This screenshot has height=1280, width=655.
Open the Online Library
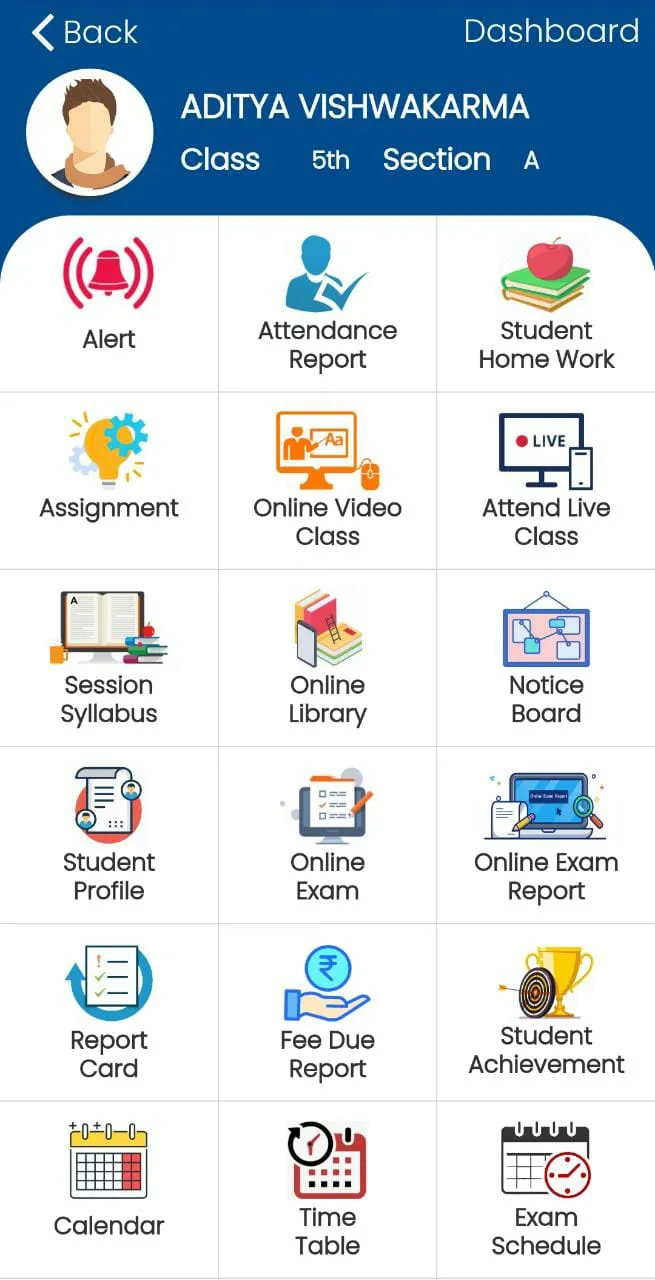(327, 658)
